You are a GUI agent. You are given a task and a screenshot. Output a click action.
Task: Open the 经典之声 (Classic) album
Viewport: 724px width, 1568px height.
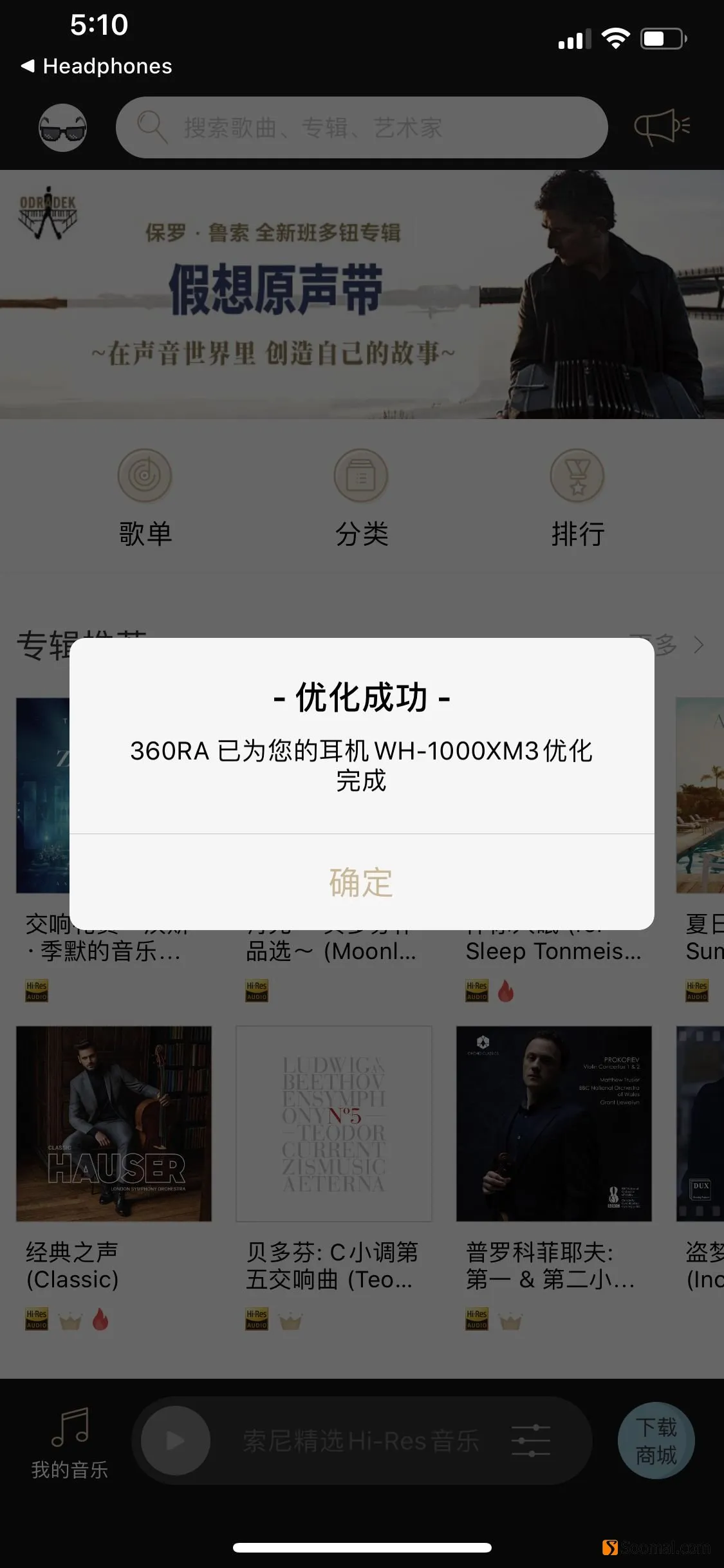coord(114,1124)
